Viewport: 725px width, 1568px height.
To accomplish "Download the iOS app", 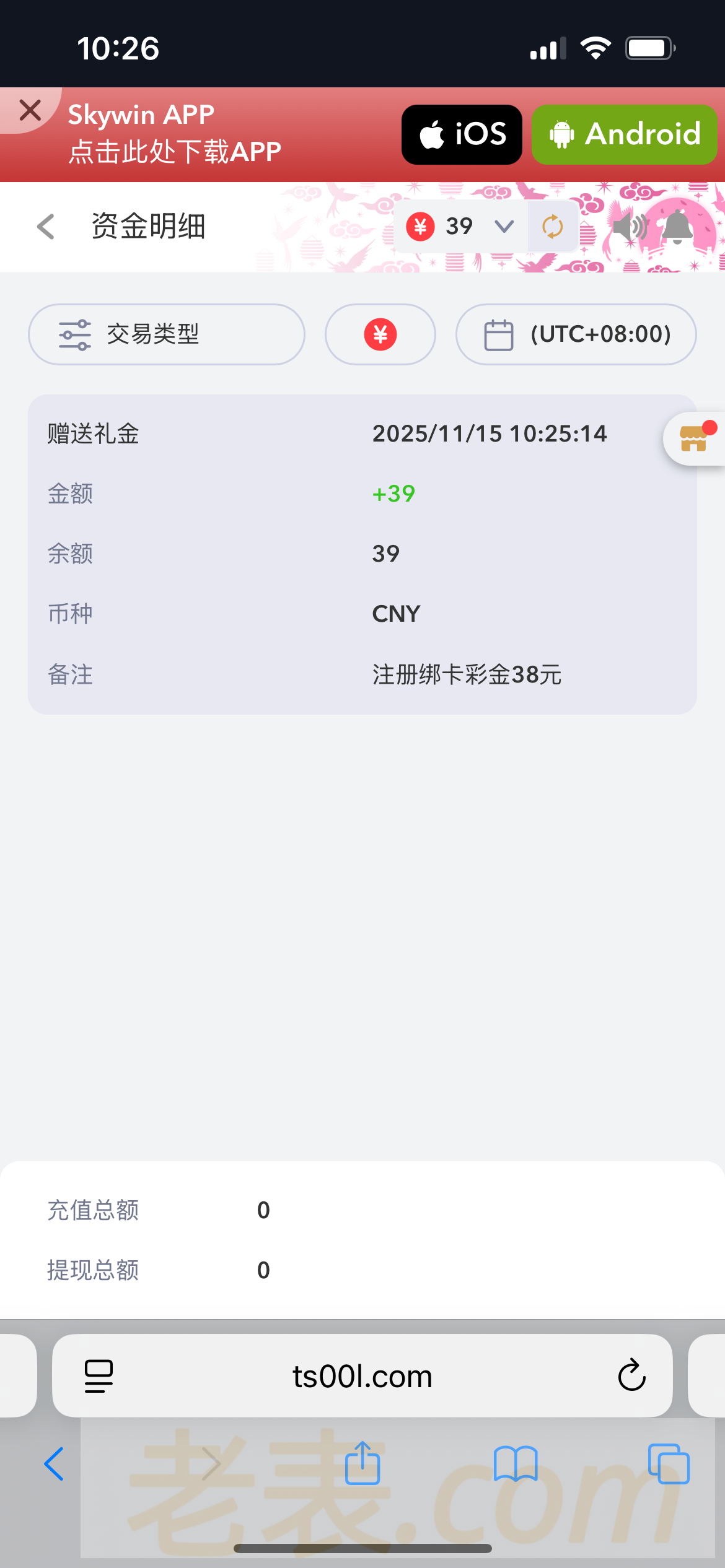I will pyautogui.click(x=462, y=134).
